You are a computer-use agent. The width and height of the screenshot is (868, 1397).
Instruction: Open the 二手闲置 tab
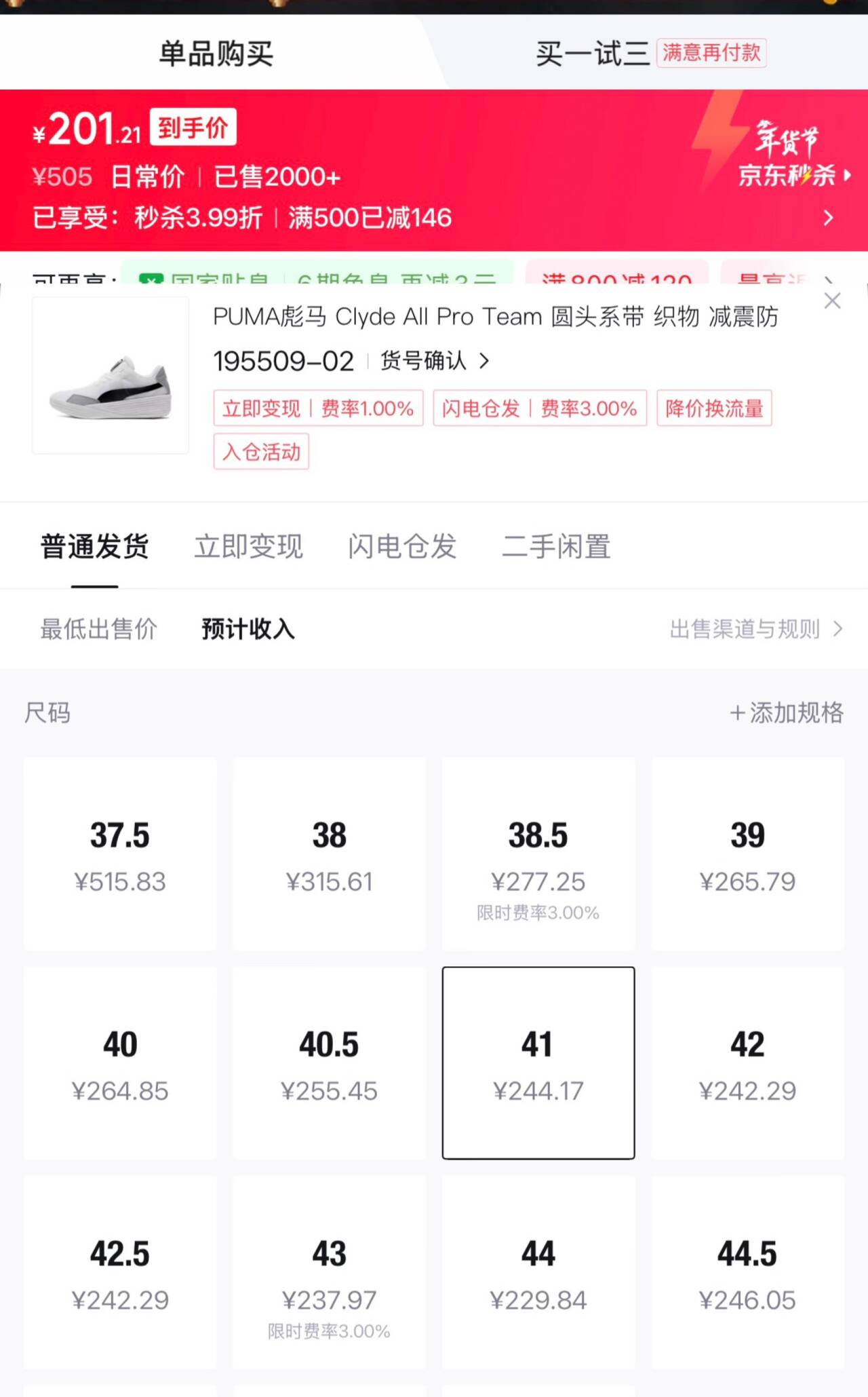tap(556, 547)
